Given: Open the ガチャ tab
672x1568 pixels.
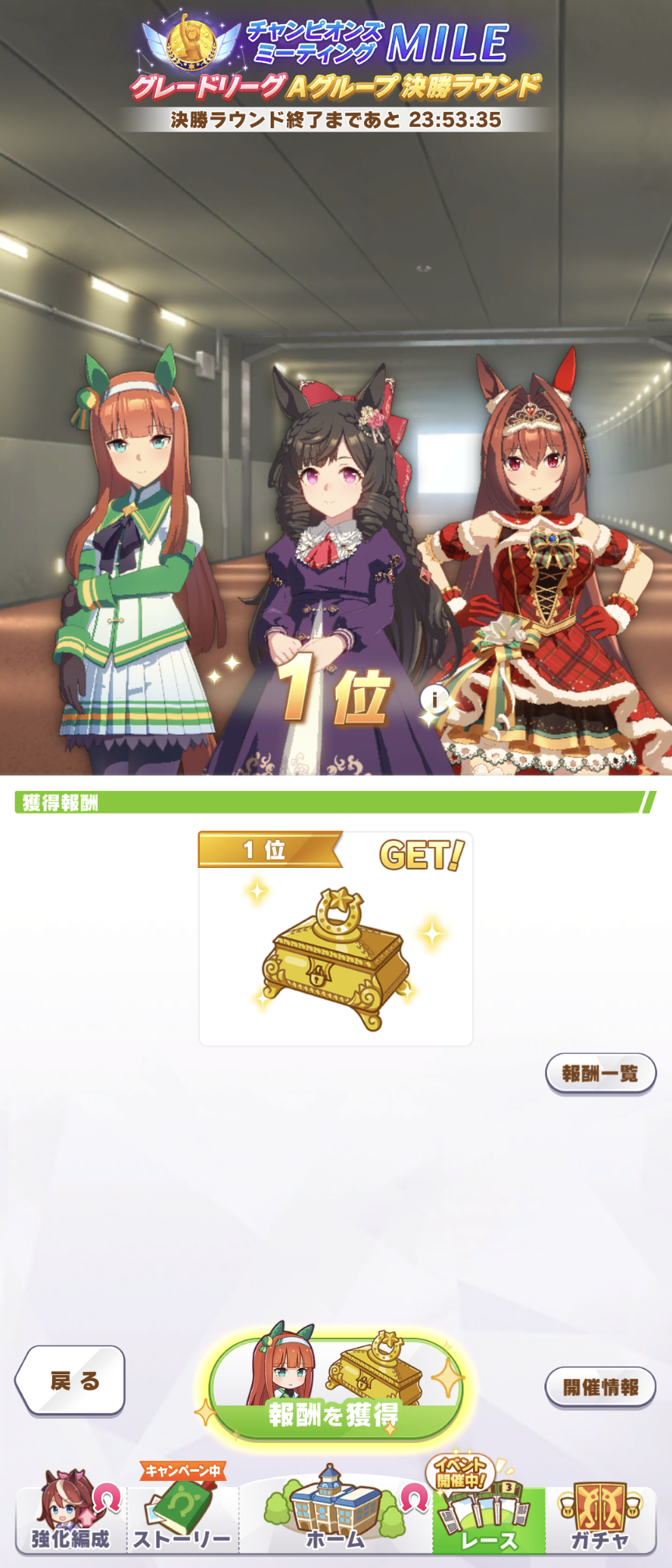Looking at the screenshot, I should click(x=600, y=1517).
